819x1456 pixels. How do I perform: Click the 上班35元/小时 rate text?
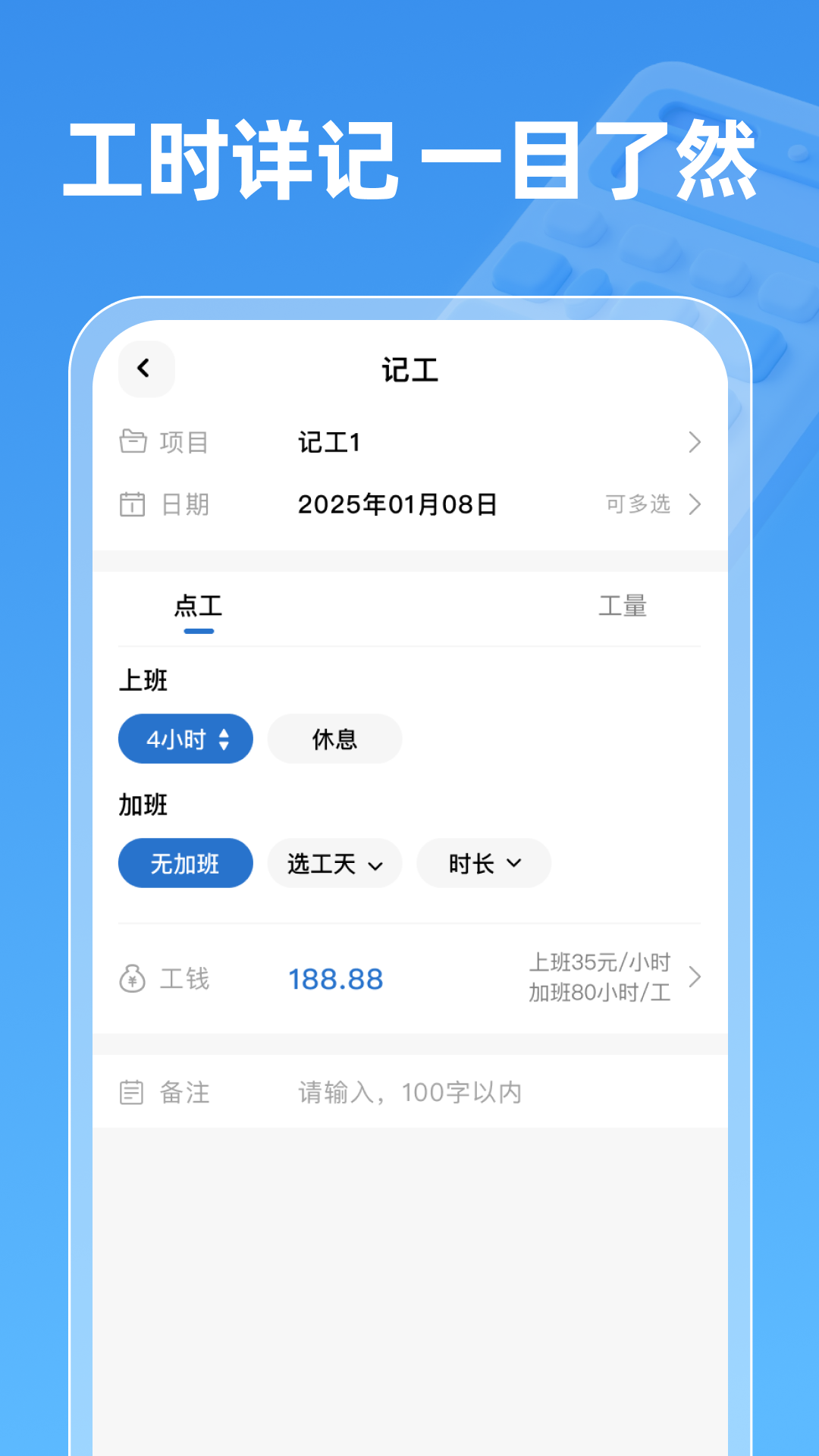click(600, 962)
